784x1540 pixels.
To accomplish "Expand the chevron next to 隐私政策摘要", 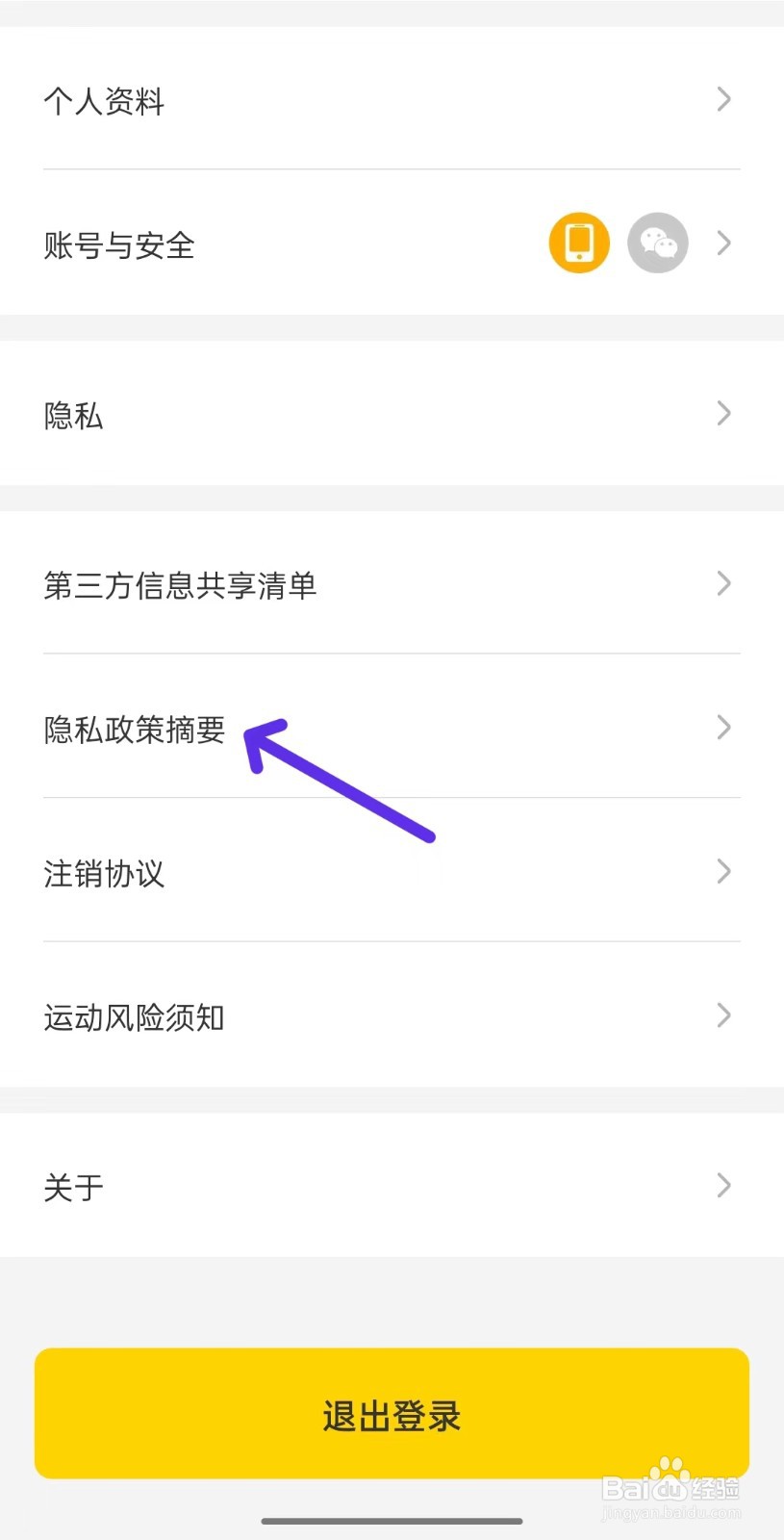I will (x=724, y=728).
